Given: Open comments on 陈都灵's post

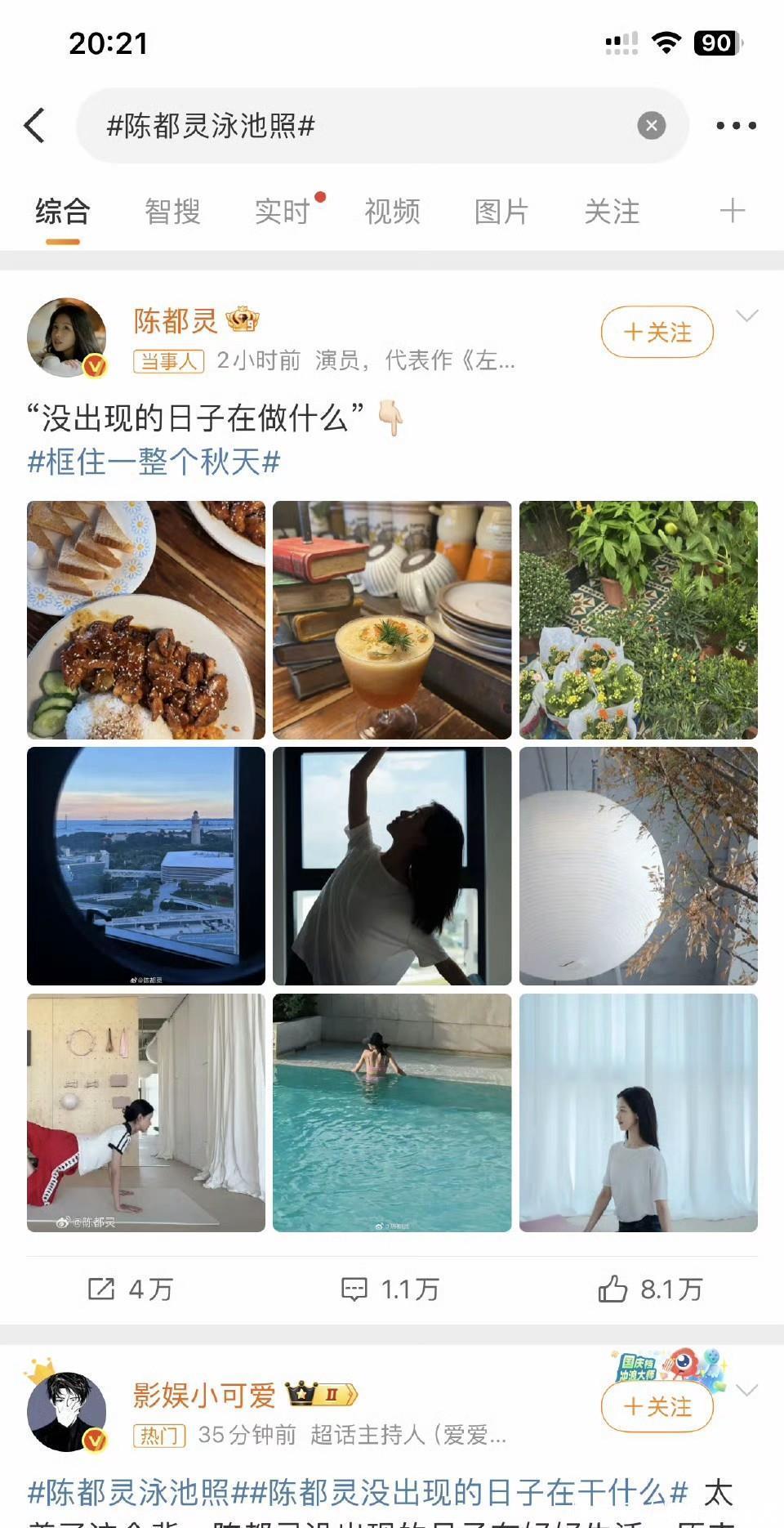Looking at the screenshot, I should (x=390, y=1289).
